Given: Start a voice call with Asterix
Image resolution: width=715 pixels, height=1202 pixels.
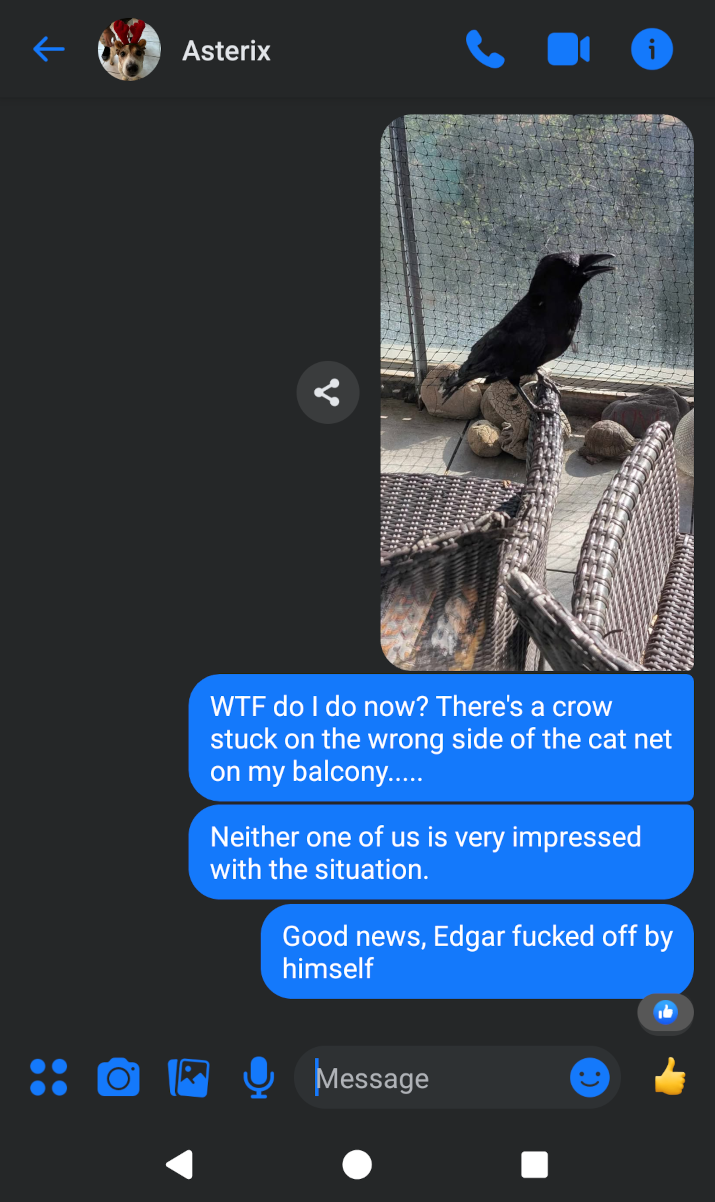Looking at the screenshot, I should [x=485, y=49].
